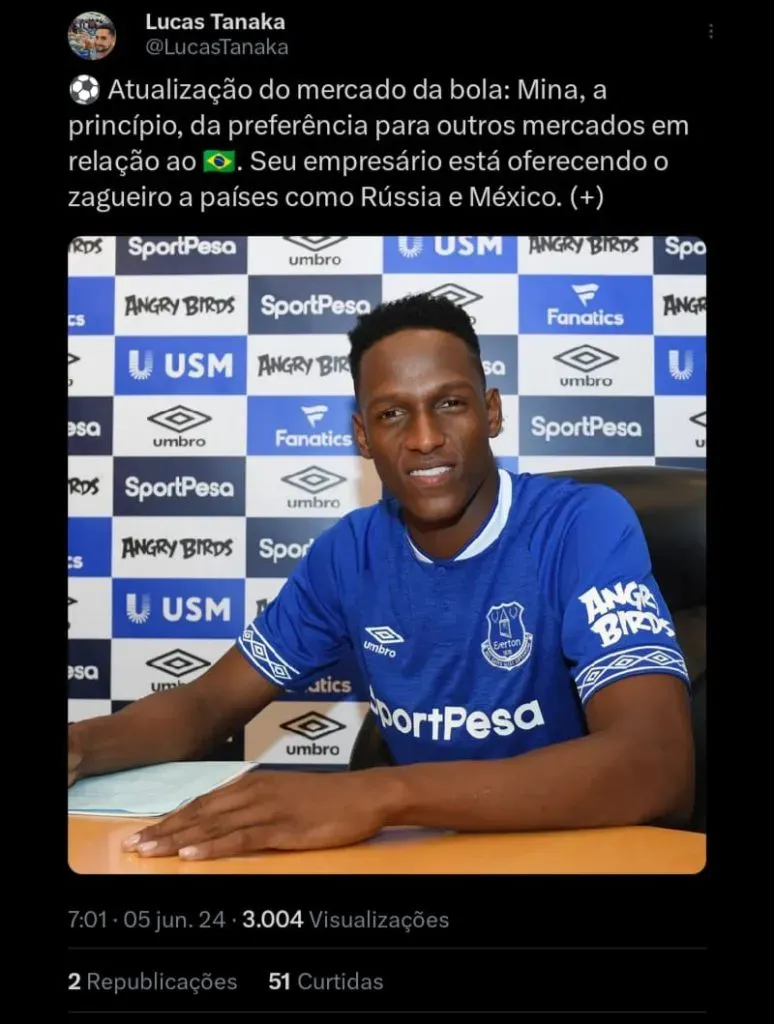See who gave the 51 Curtidas
This screenshot has width=774, height=1024.
pyautogui.click(x=326, y=982)
